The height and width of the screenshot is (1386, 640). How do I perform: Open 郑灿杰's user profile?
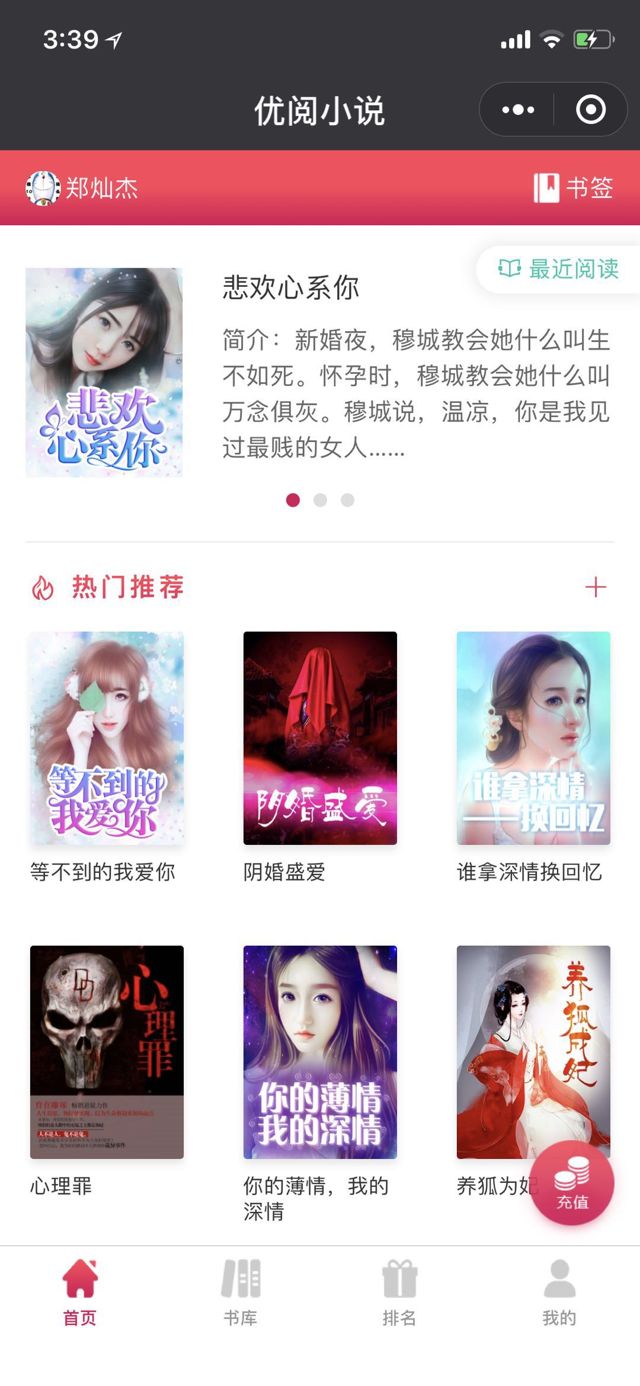click(82, 188)
